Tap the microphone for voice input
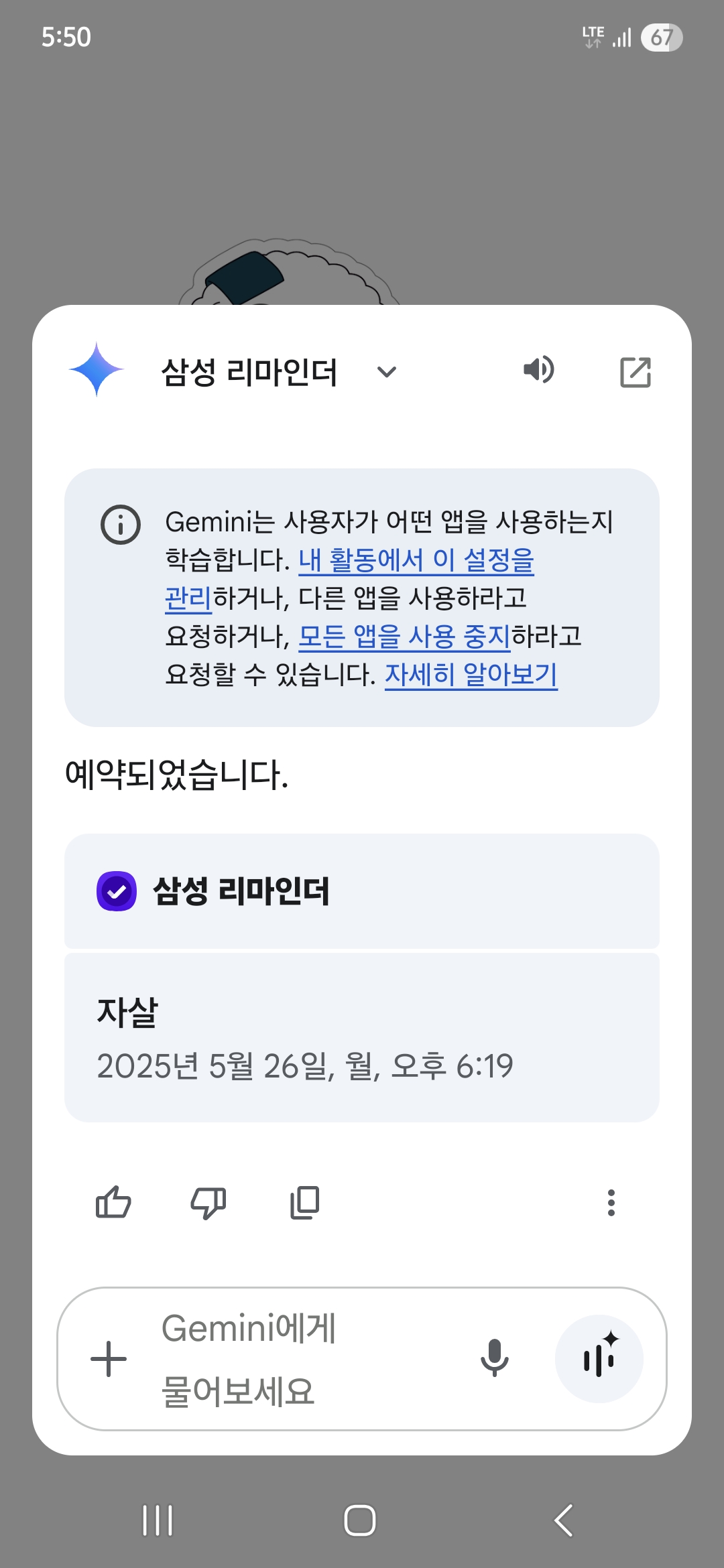724x1568 pixels. coord(495,1358)
